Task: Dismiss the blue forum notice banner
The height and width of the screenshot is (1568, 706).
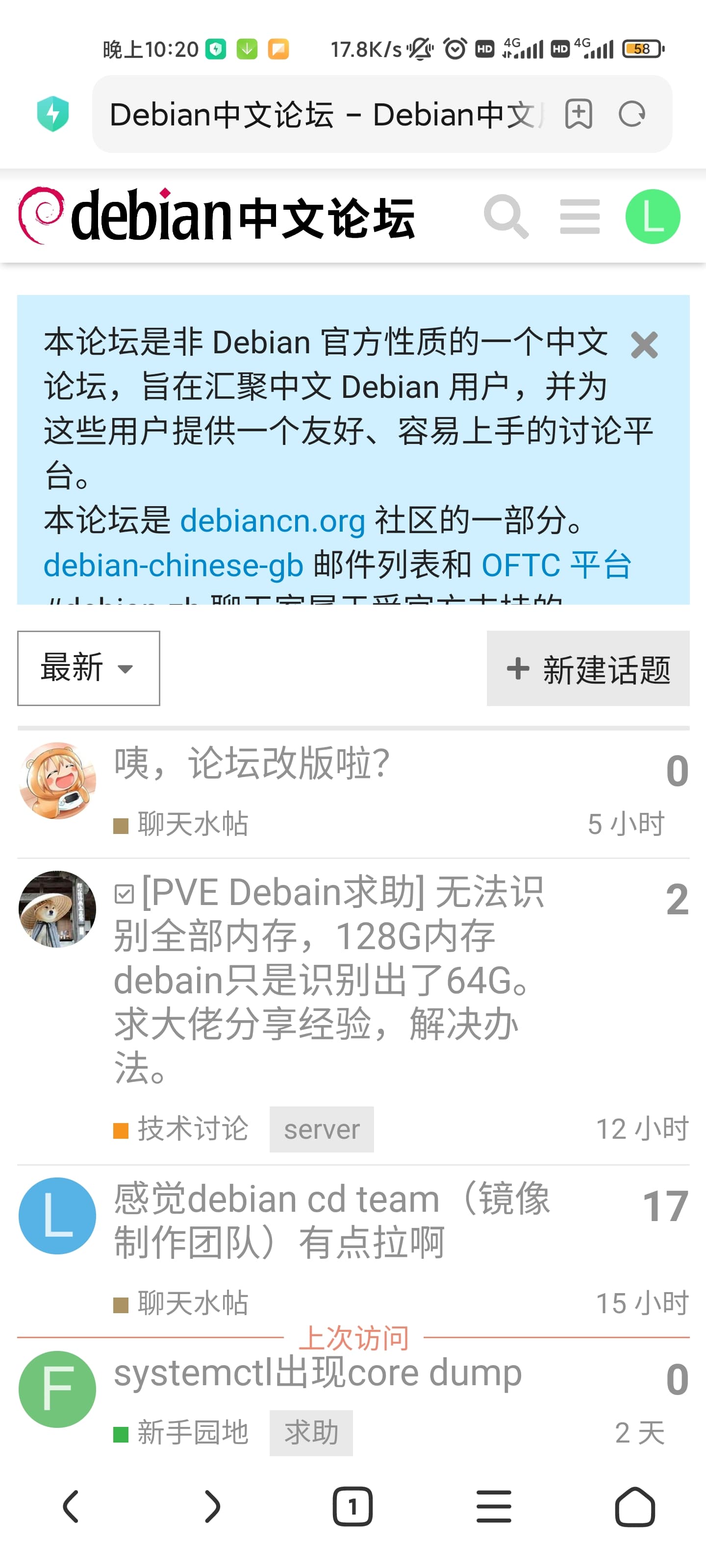Action: click(x=644, y=345)
